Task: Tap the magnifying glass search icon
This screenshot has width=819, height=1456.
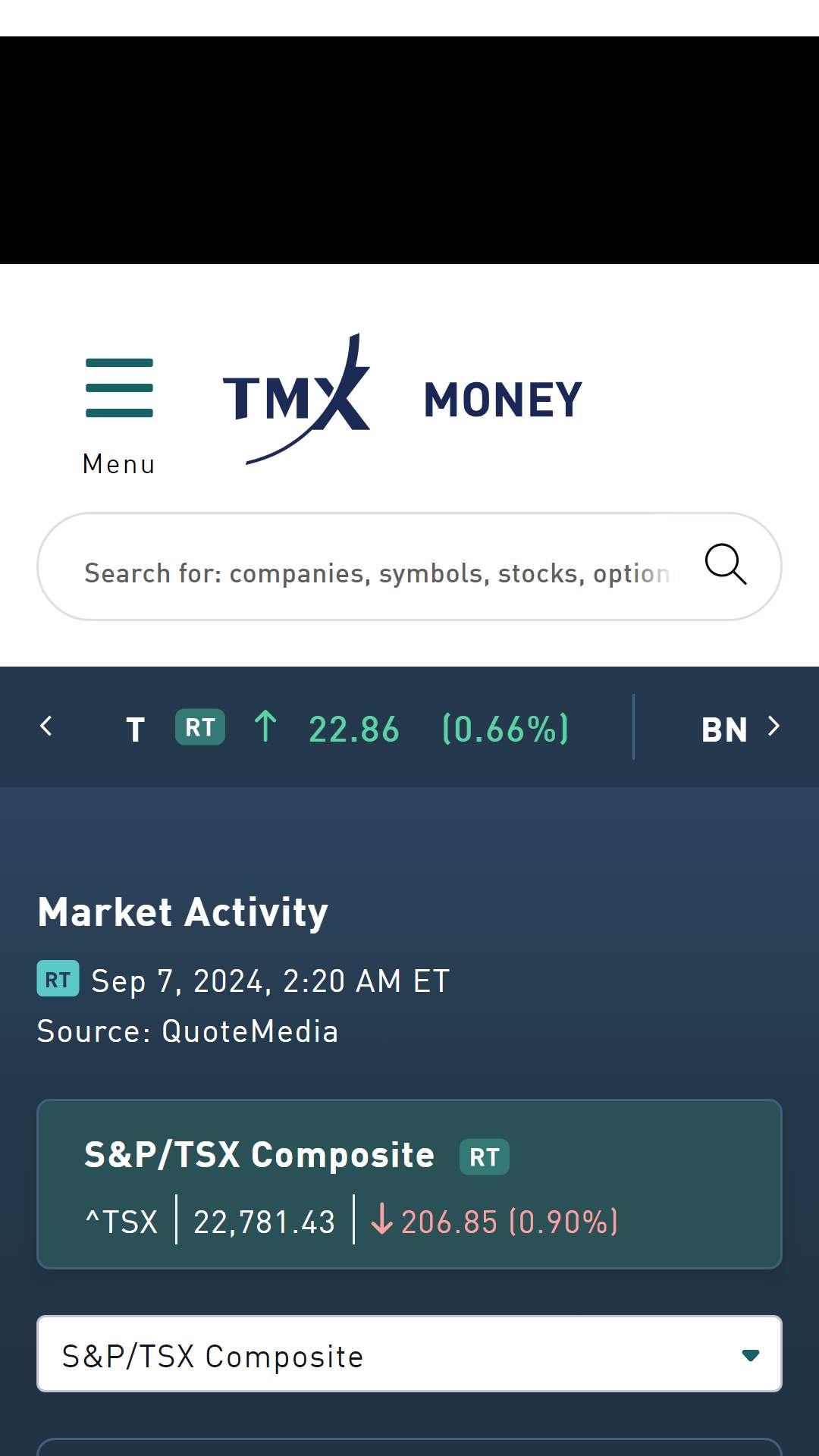Action: click(x=726, y=565)
